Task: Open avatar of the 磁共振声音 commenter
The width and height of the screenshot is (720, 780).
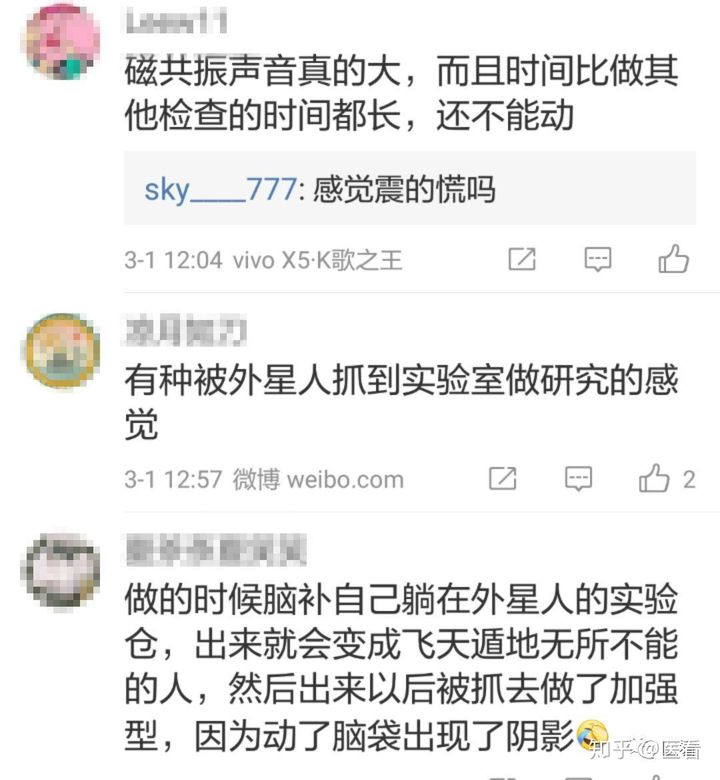Action: 61,44
